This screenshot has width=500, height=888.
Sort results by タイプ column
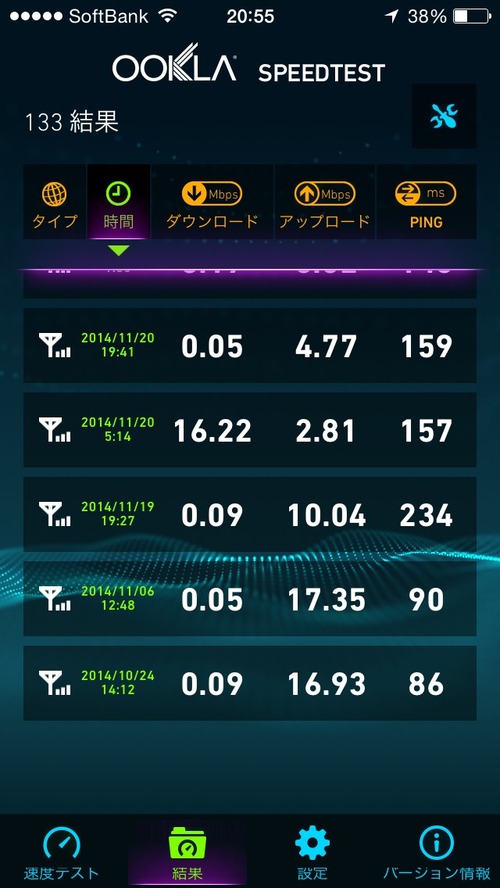click(54, 202)
